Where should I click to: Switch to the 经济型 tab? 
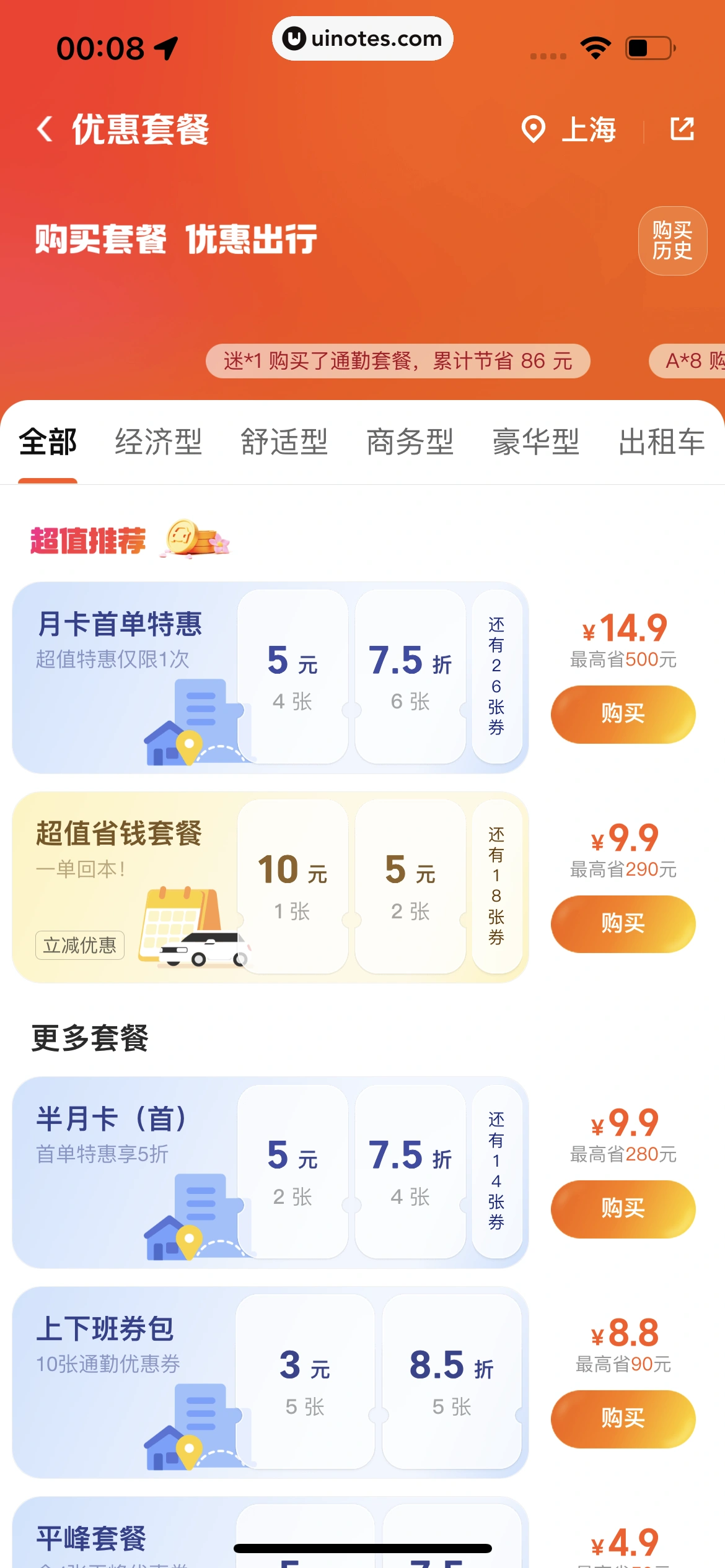pos(159,442)
